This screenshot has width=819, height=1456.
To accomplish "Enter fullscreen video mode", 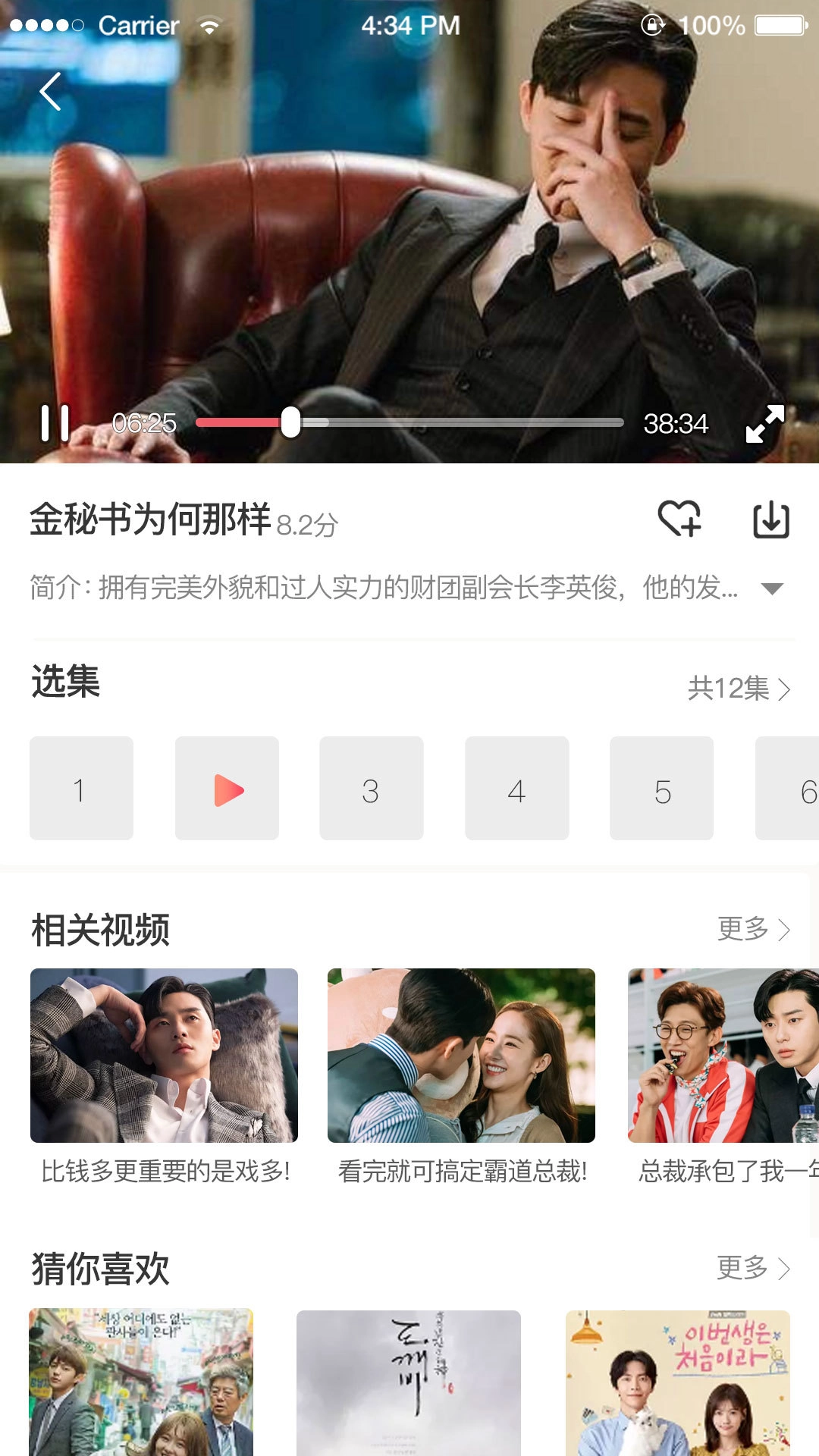I will coord(764,423).
